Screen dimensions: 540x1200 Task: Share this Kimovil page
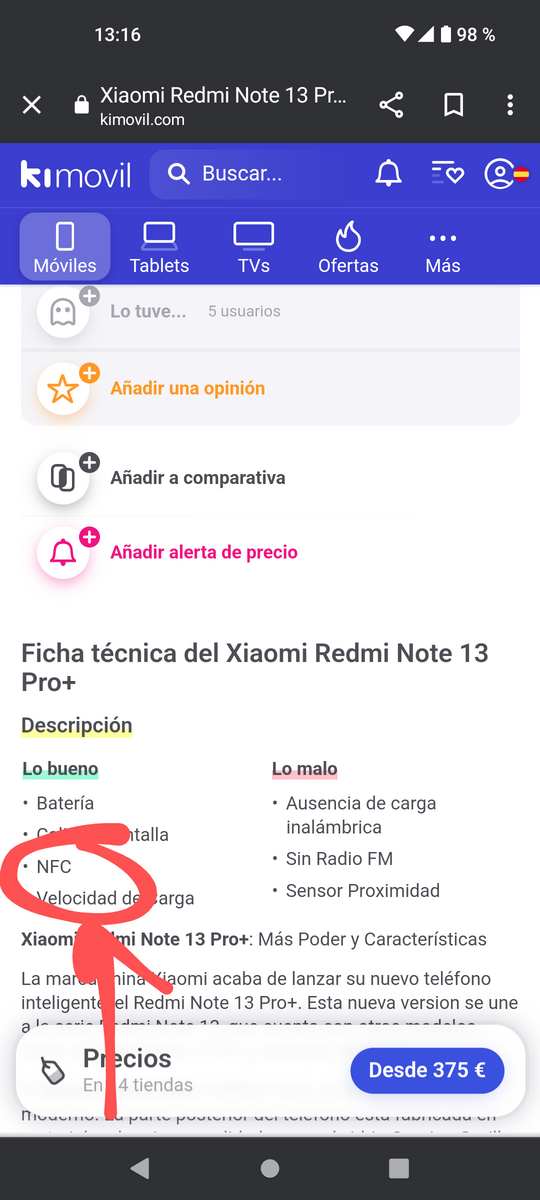tap(391, 105)
